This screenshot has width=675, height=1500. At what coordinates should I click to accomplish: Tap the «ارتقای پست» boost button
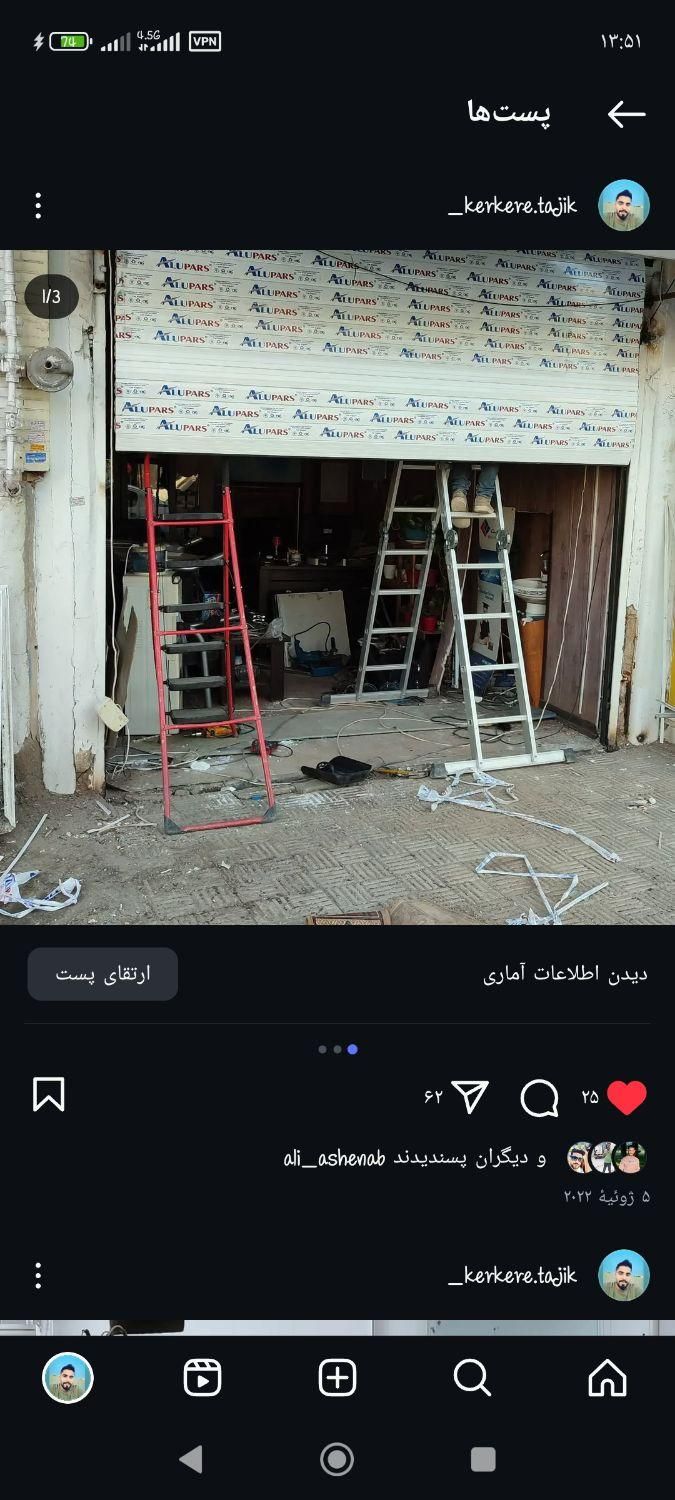[103, 974]
